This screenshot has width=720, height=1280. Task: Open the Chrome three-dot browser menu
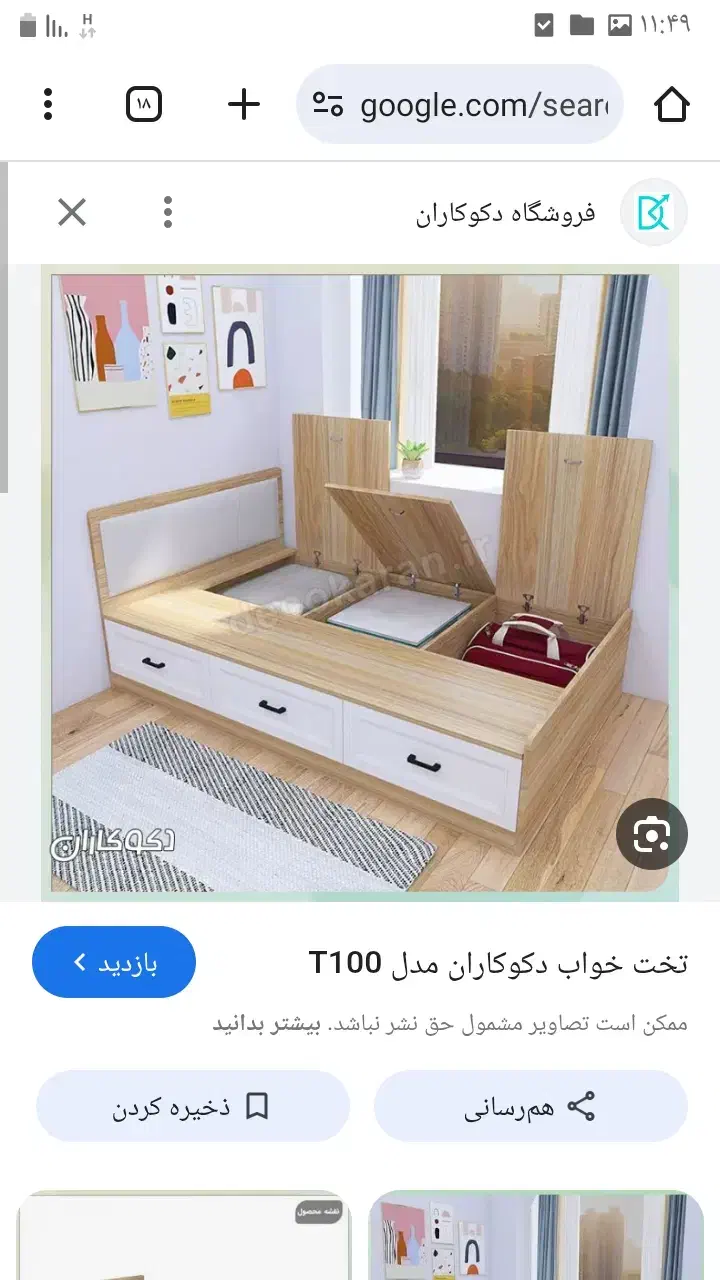pyautogui.click(x=47, y=104)
